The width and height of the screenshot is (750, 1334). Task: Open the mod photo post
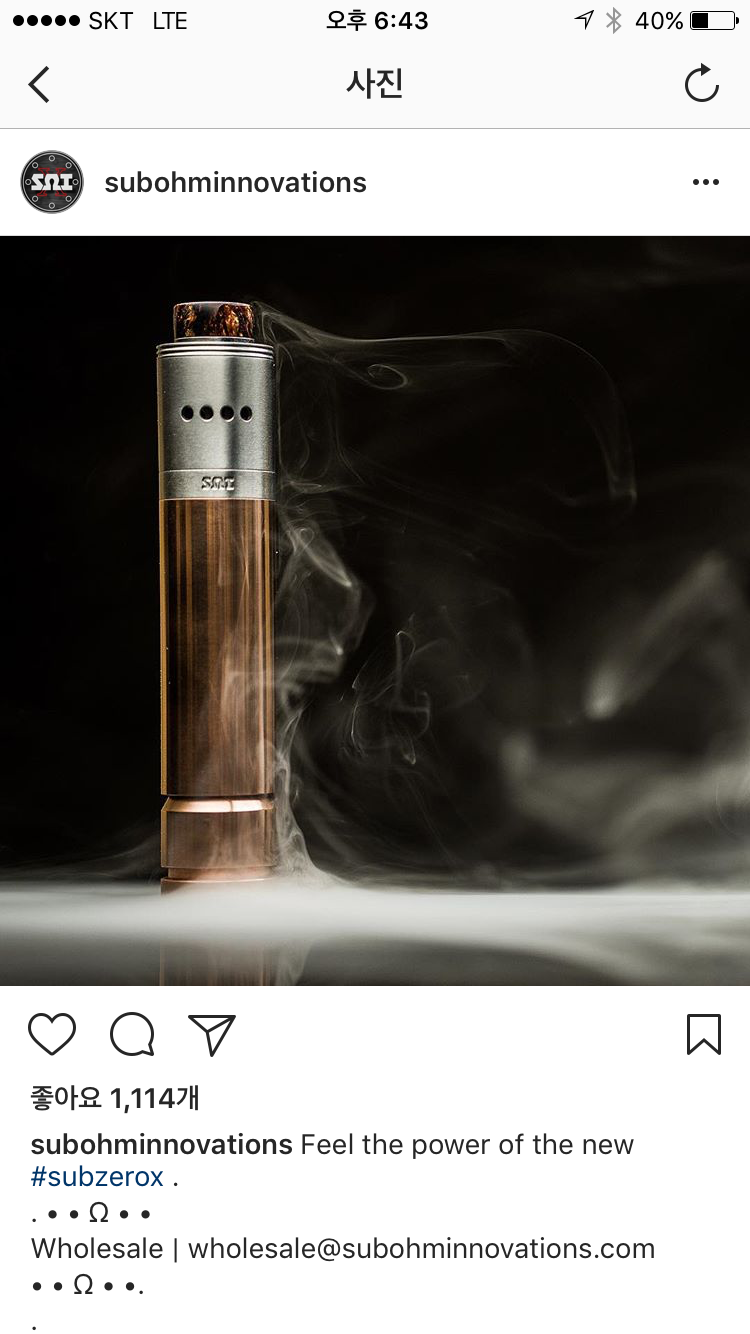375,610
